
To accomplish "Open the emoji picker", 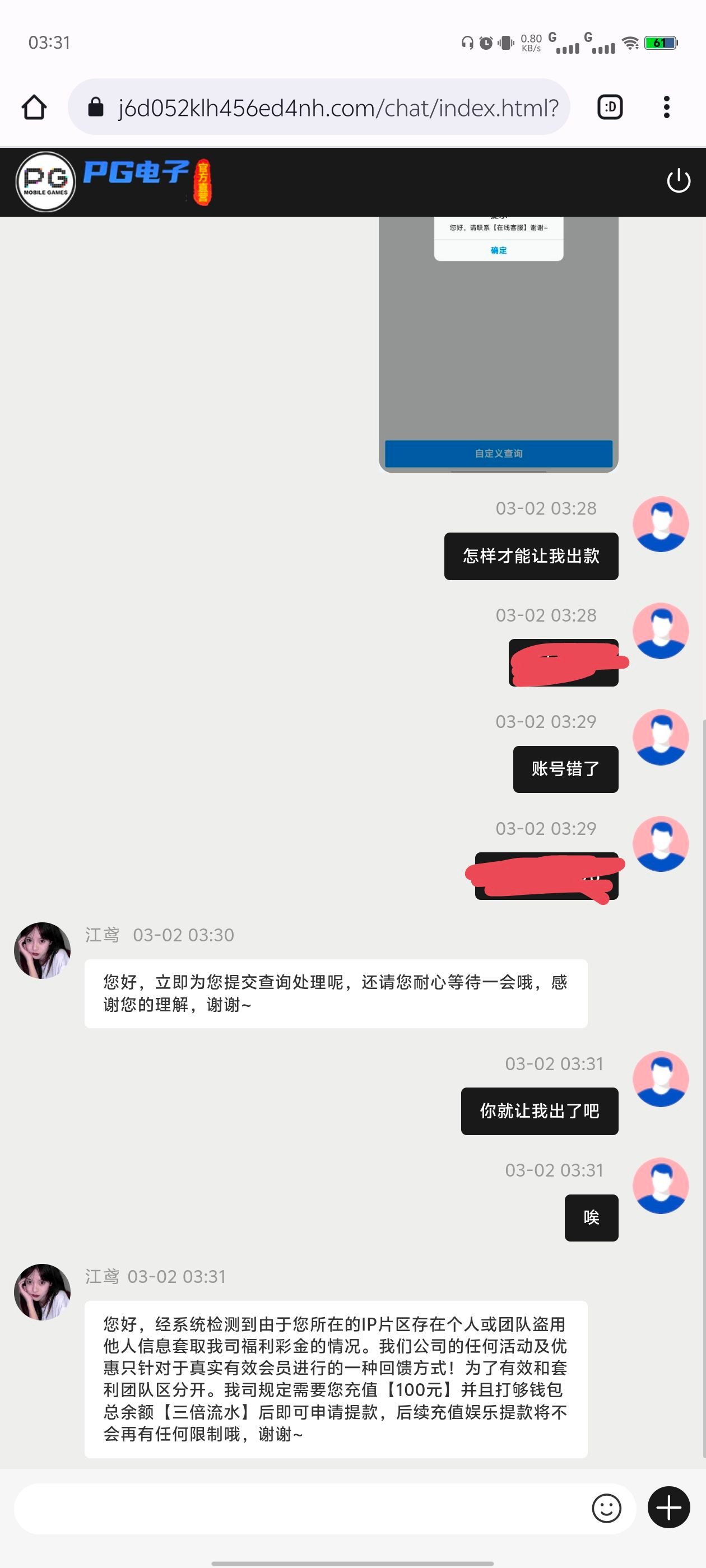I will click(x=606, y=1508).
